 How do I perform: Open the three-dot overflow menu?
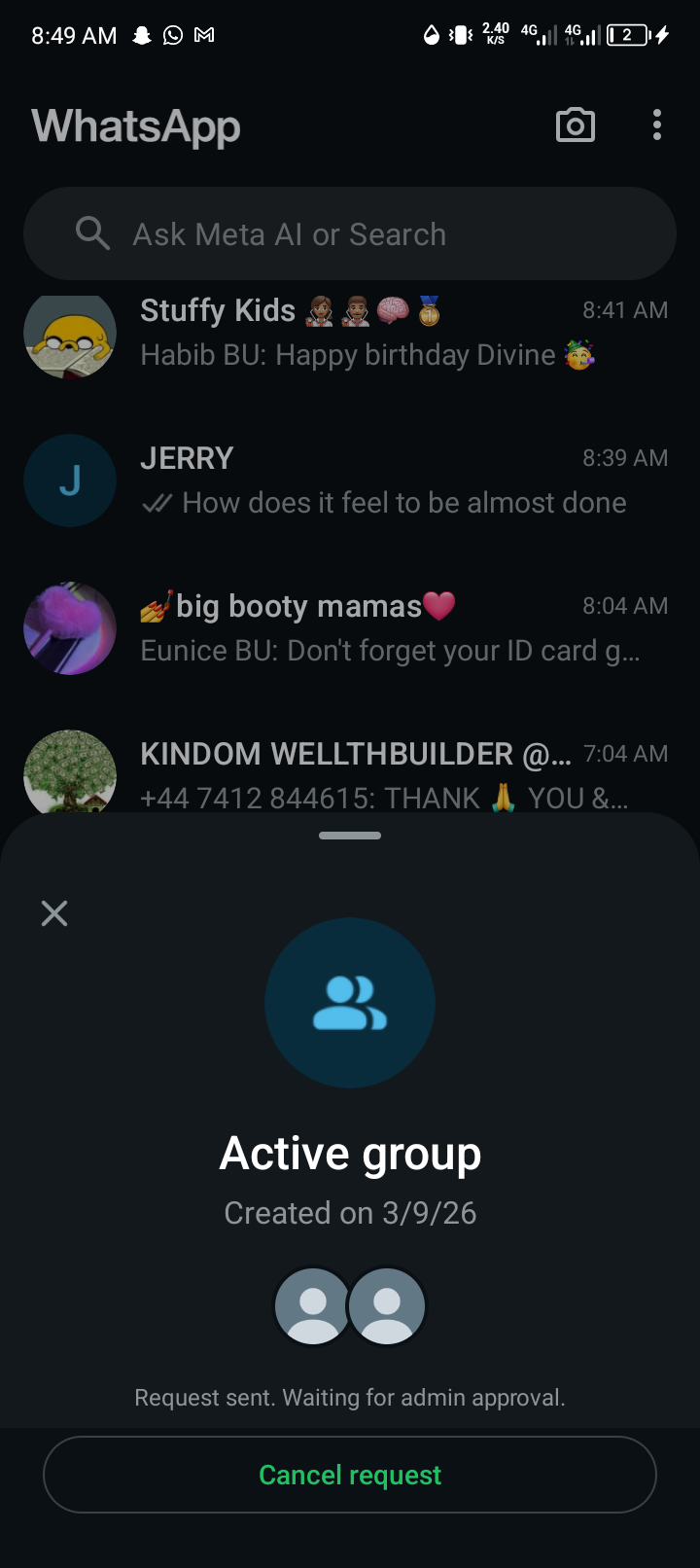(x=657, y=125)
